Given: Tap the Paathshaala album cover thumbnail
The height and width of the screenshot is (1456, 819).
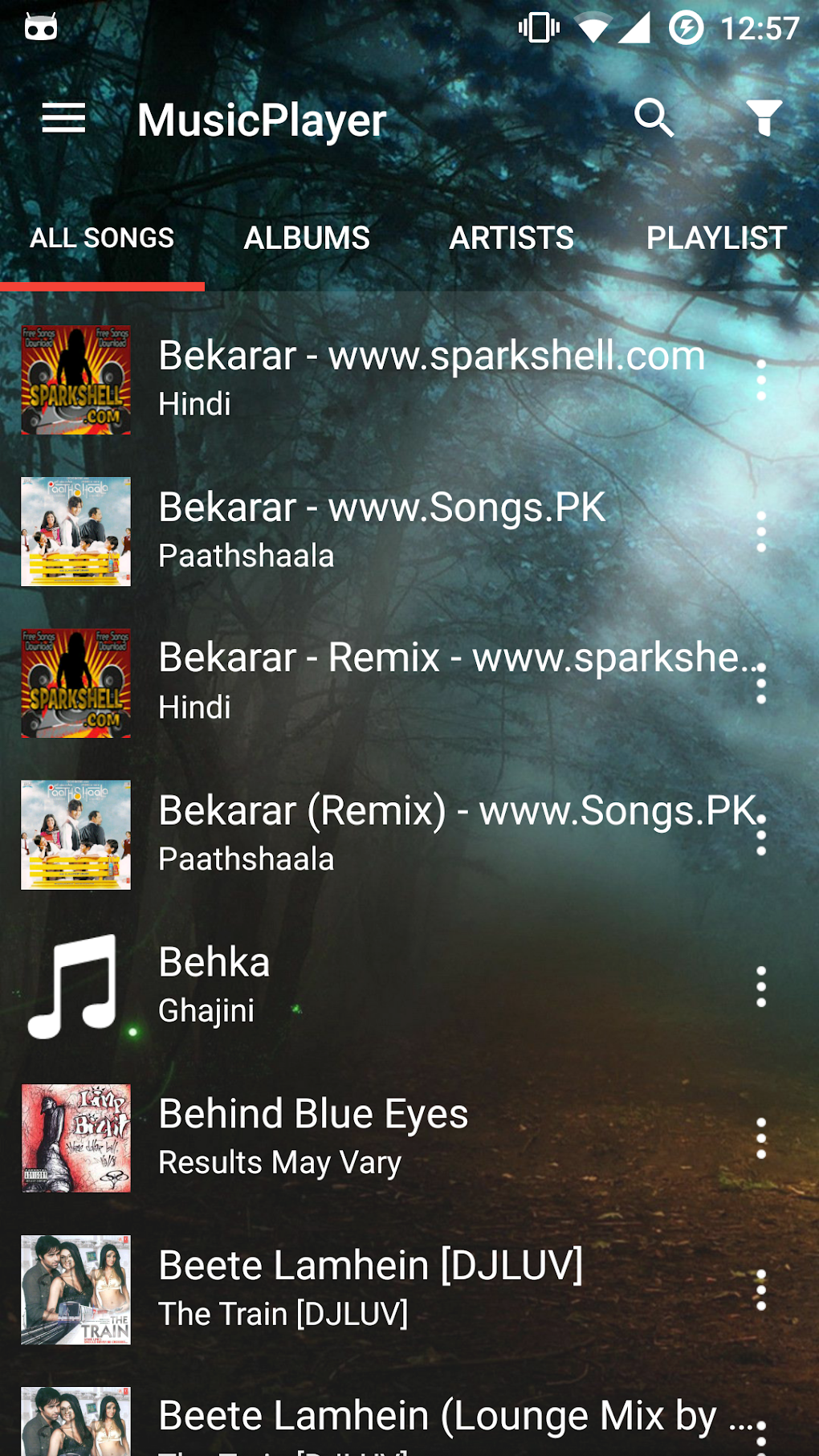Looking at the screenshot, I should 75,530.
